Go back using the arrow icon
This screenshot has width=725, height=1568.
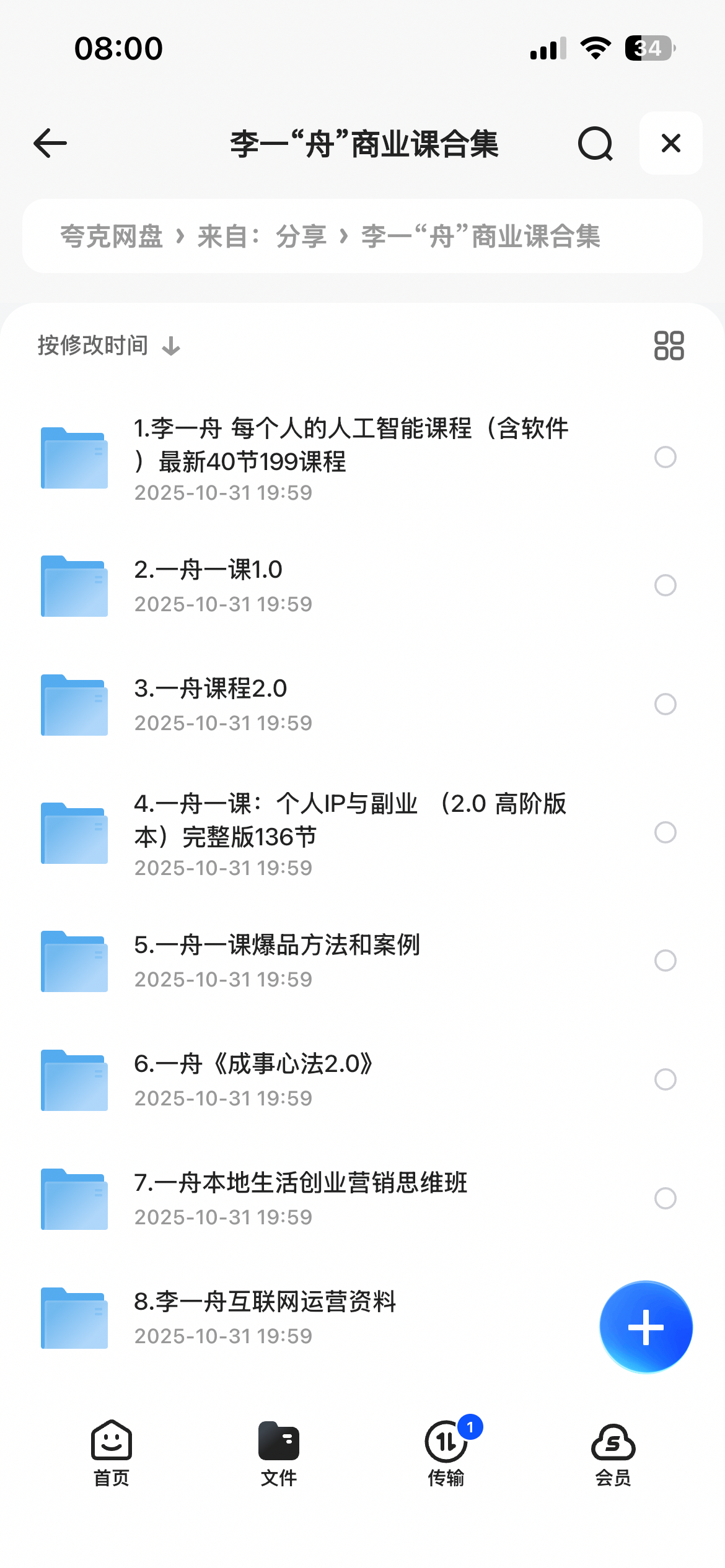point(50,144)
